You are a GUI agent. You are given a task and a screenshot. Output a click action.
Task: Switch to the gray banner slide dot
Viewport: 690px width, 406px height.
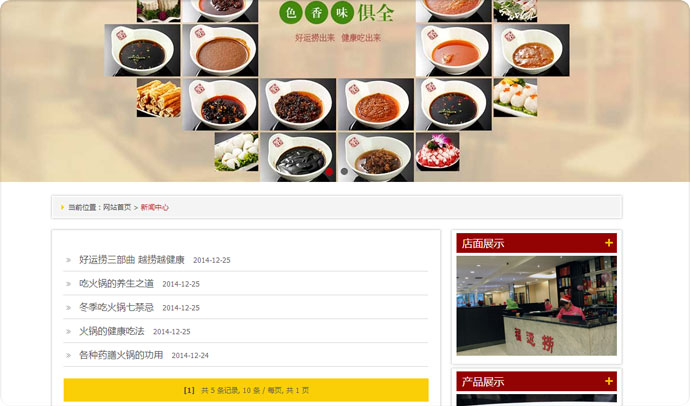pos(344,172)
